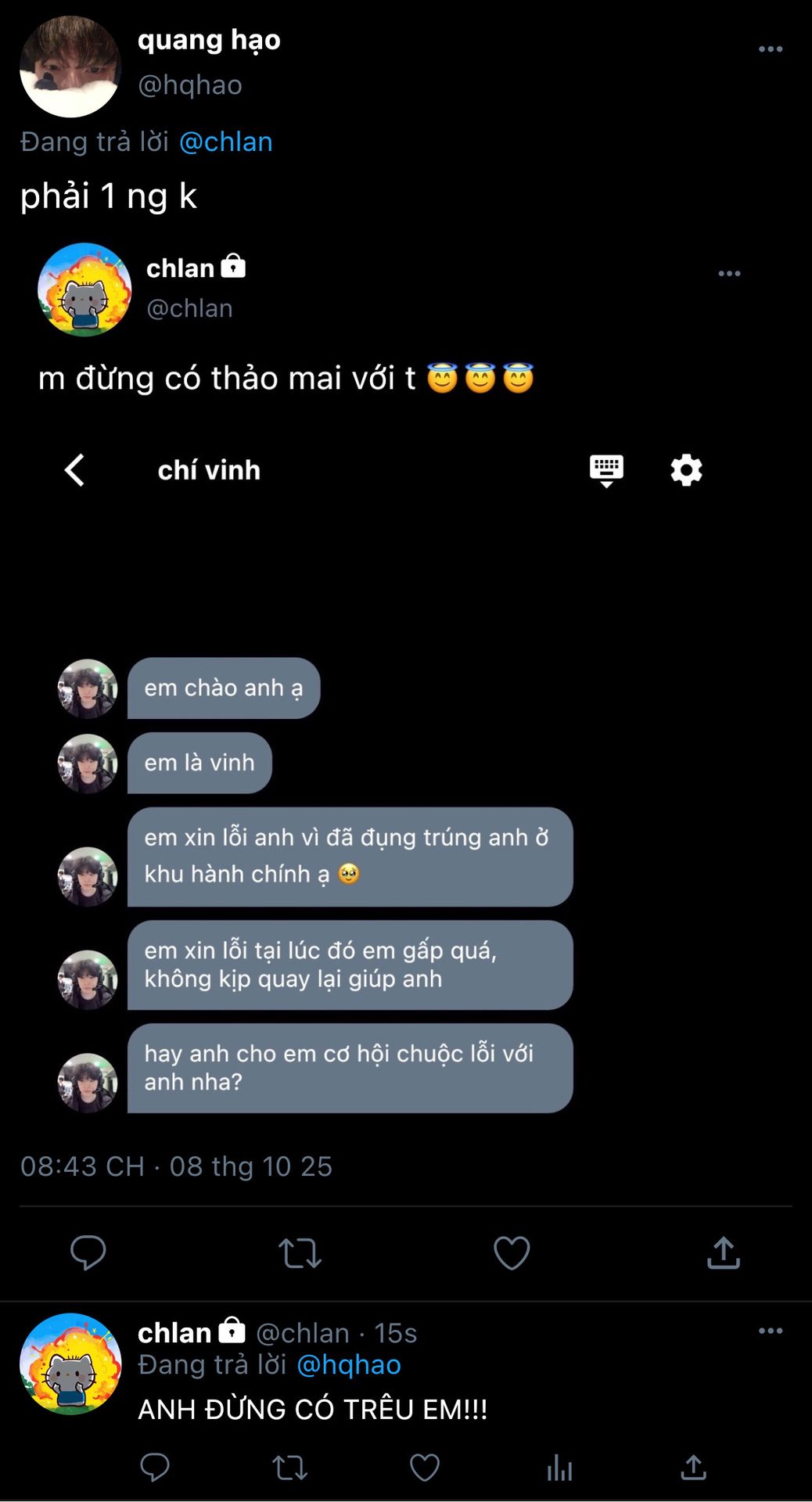
Task: Follow the @hqhao mention link
Action: tap(349, 1364)
